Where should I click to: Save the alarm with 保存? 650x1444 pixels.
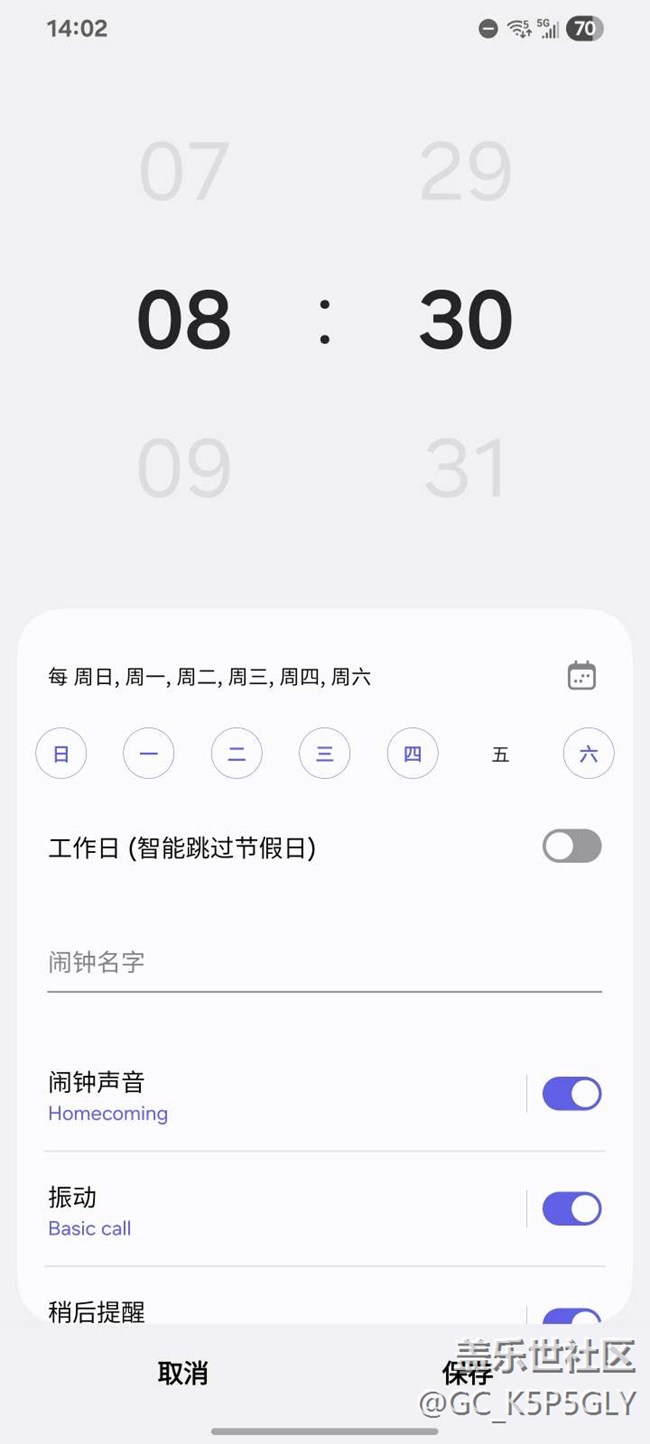coord(467,1373)
